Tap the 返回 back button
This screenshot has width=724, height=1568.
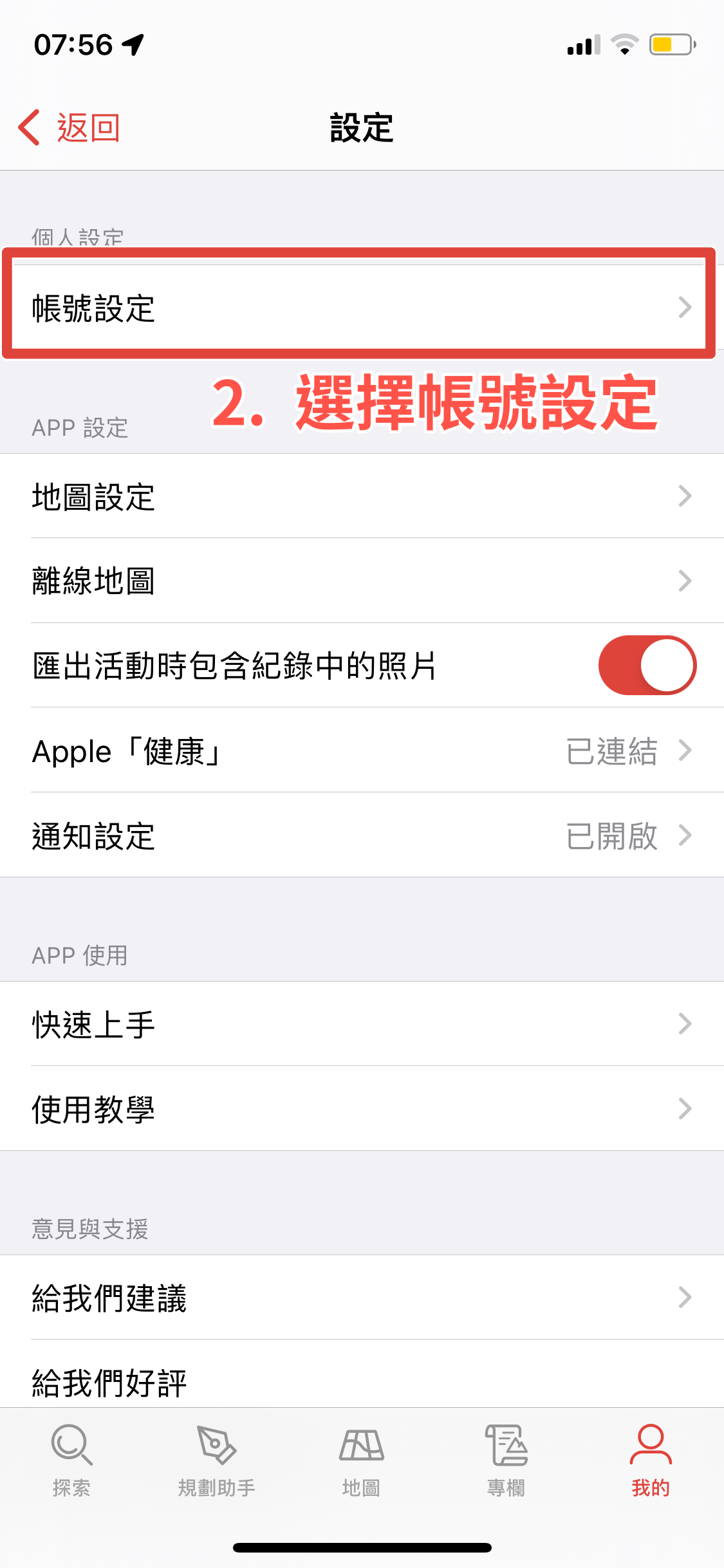tap(69, 127)
